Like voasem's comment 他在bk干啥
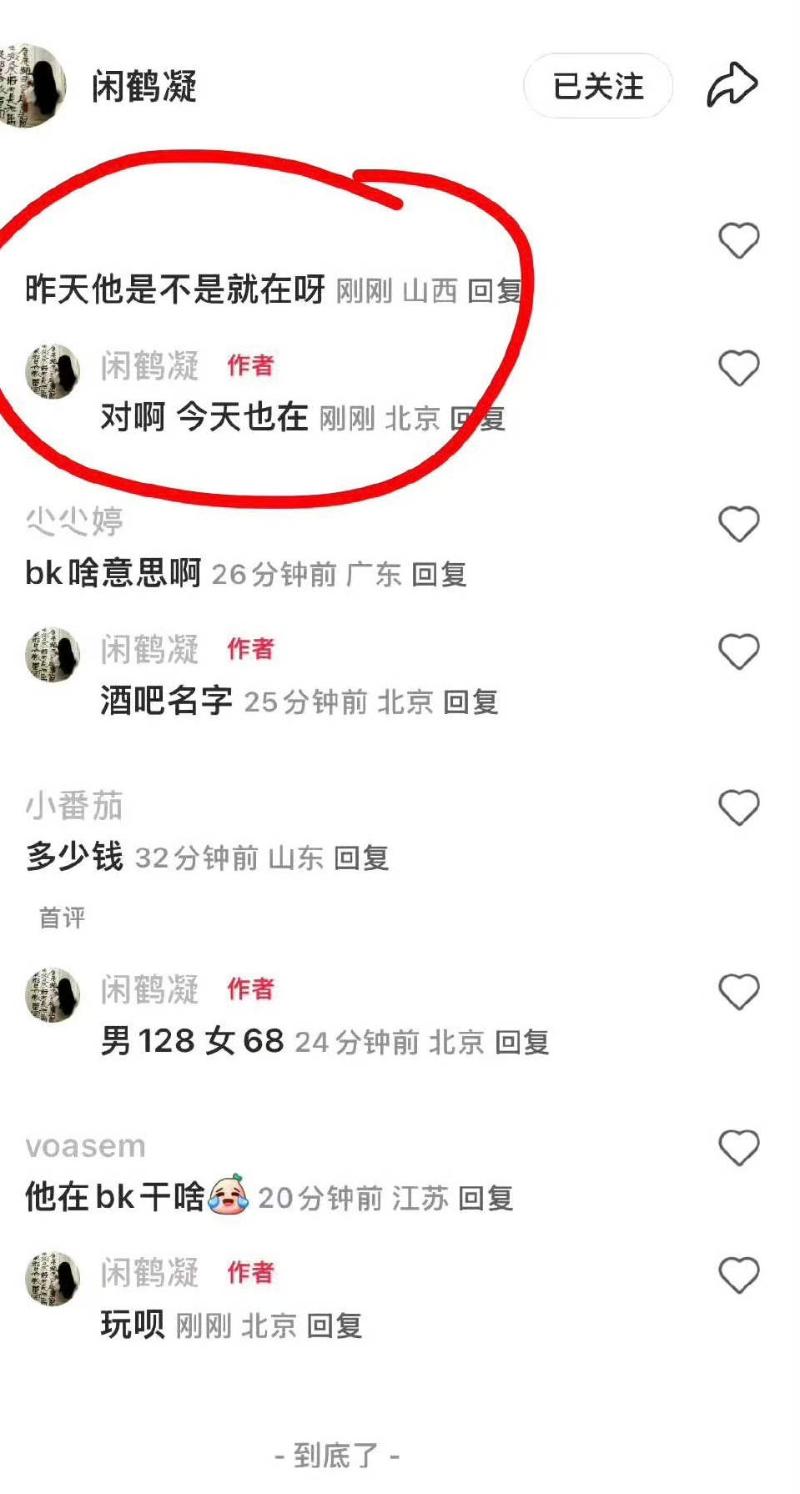This screenshot has height=1494, width=800. click(739, 1147)
